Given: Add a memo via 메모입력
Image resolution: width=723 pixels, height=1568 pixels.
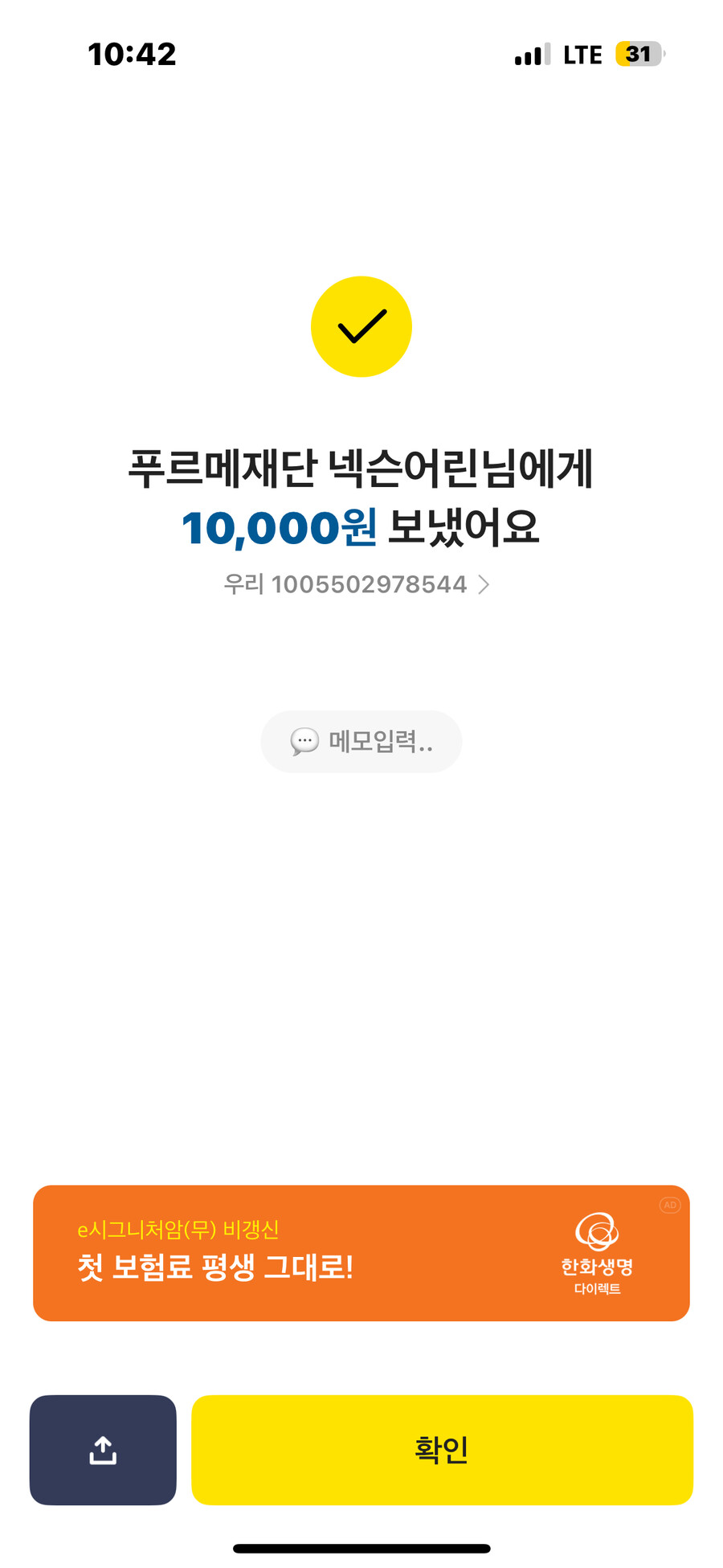Looking at the screenshot, I should (x=361, y=741).
